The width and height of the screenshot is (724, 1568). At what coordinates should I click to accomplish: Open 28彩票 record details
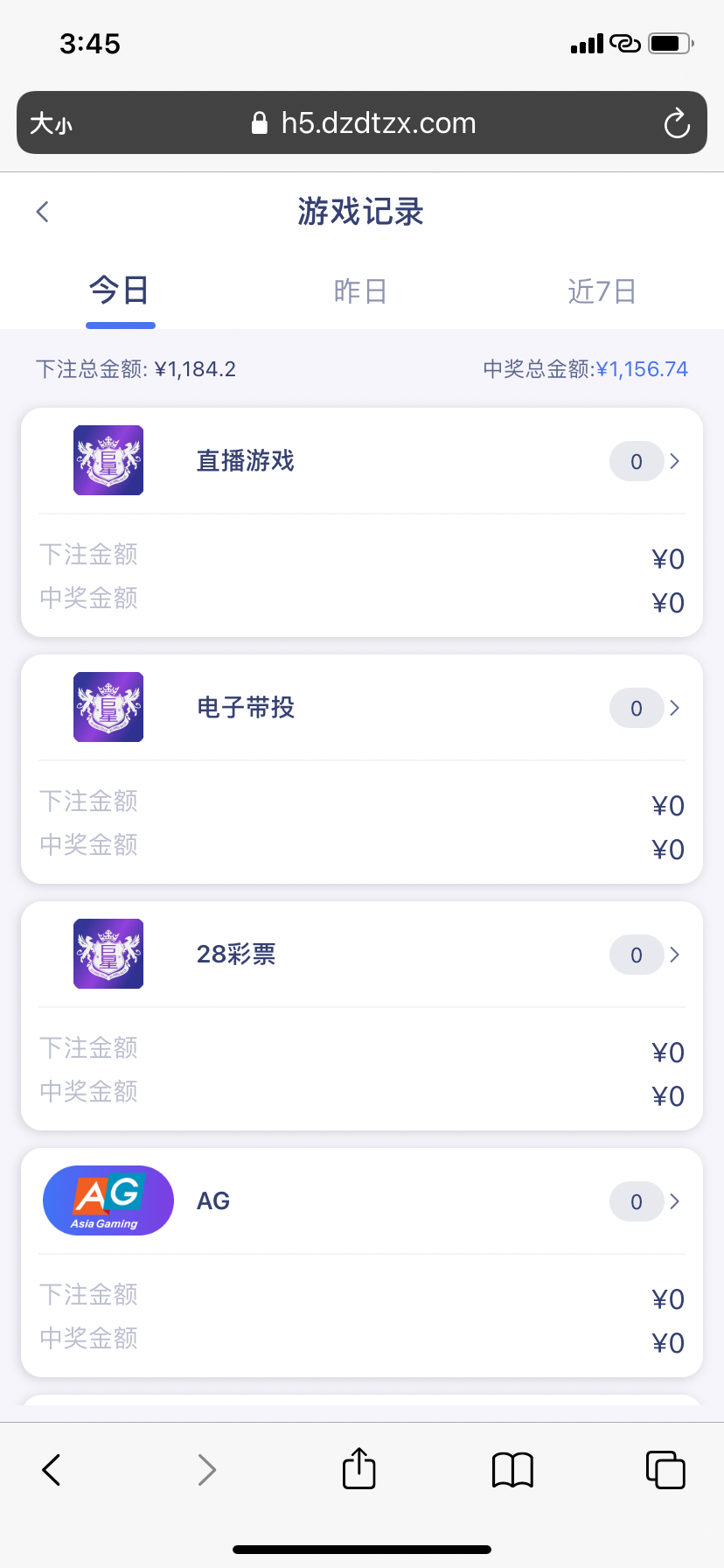(x=362, y=955)
